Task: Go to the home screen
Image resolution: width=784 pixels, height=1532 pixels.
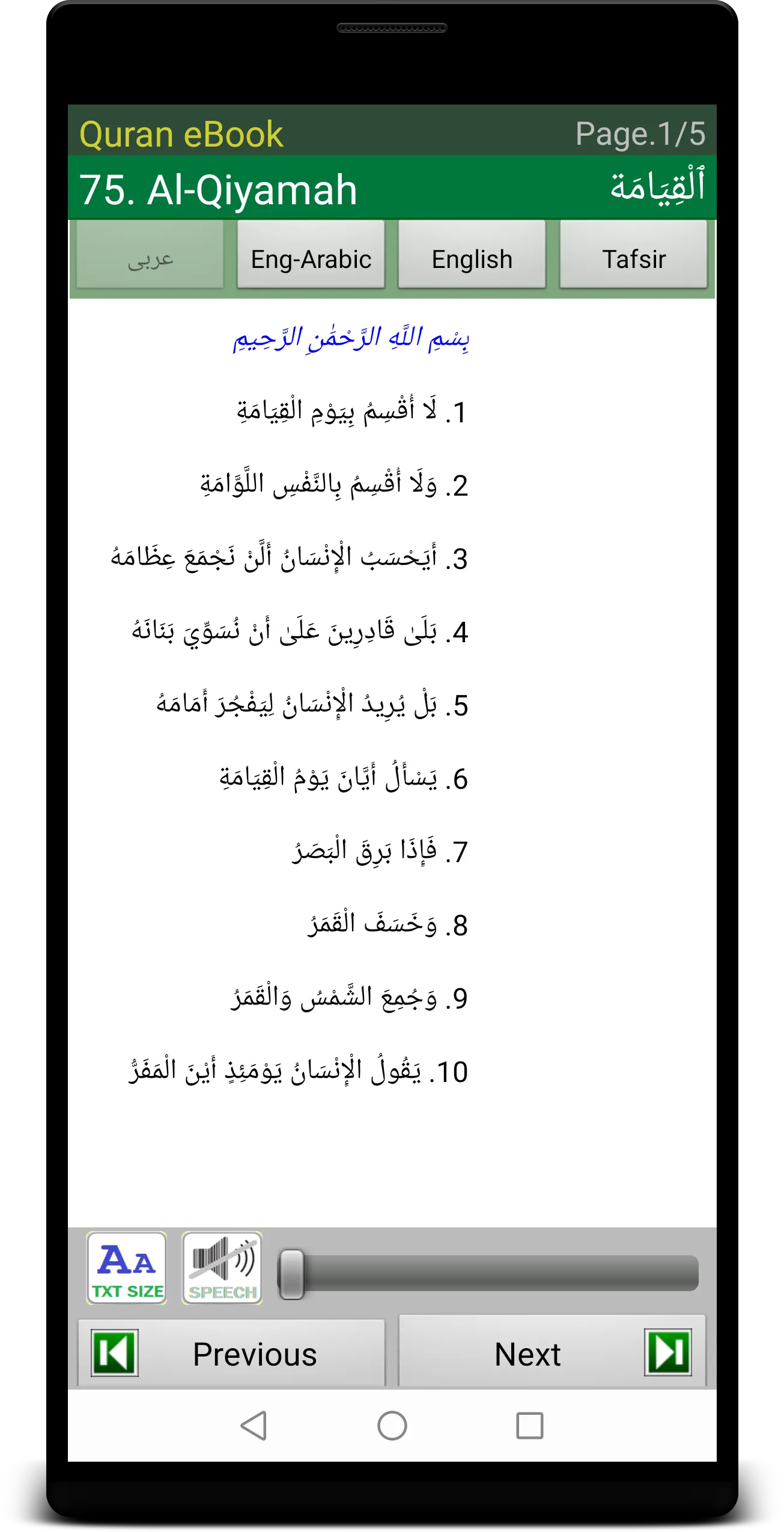Action: (392, 1425)
